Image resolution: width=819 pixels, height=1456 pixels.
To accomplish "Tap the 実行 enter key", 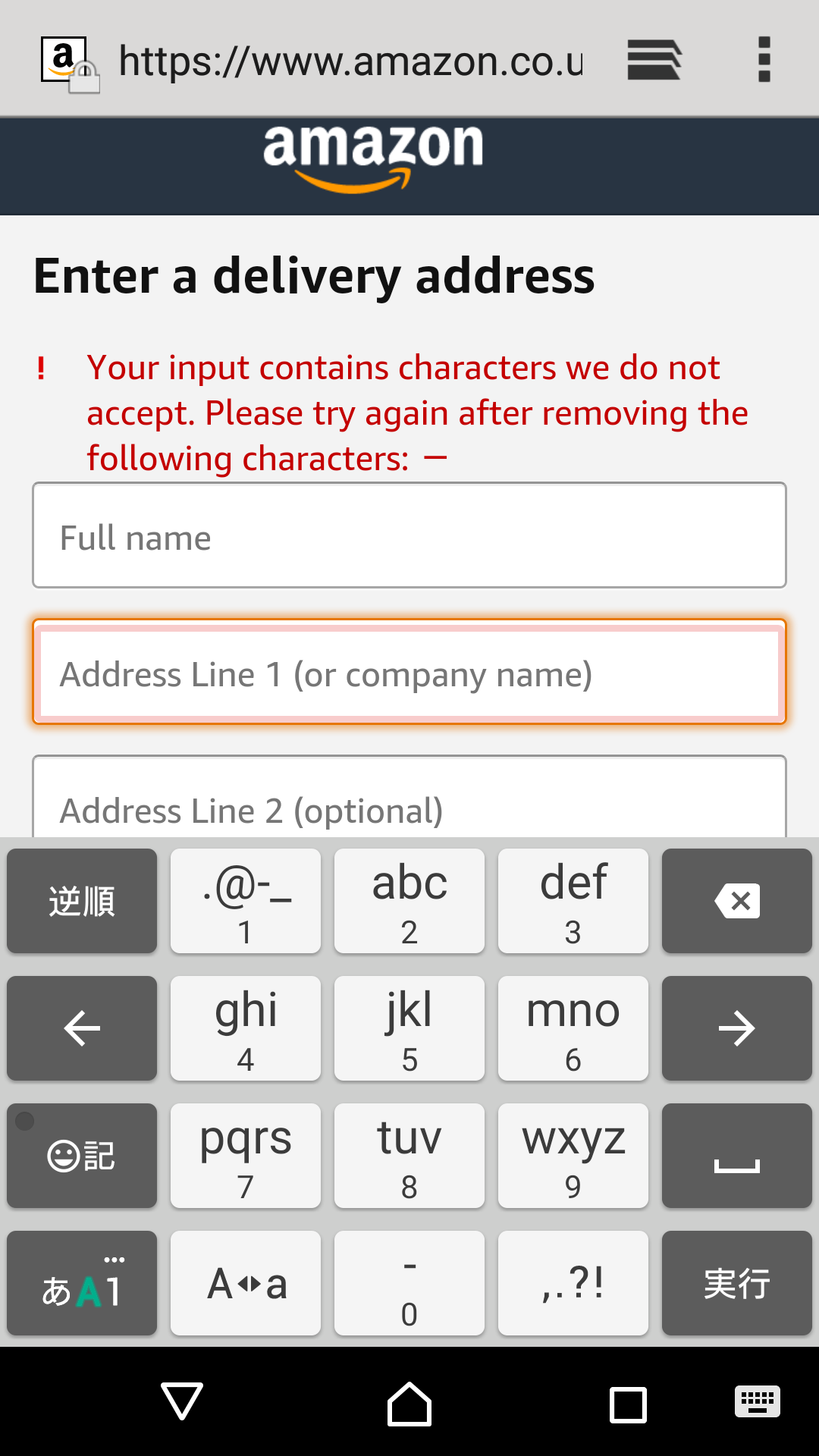I will (x=736, y=1283).
